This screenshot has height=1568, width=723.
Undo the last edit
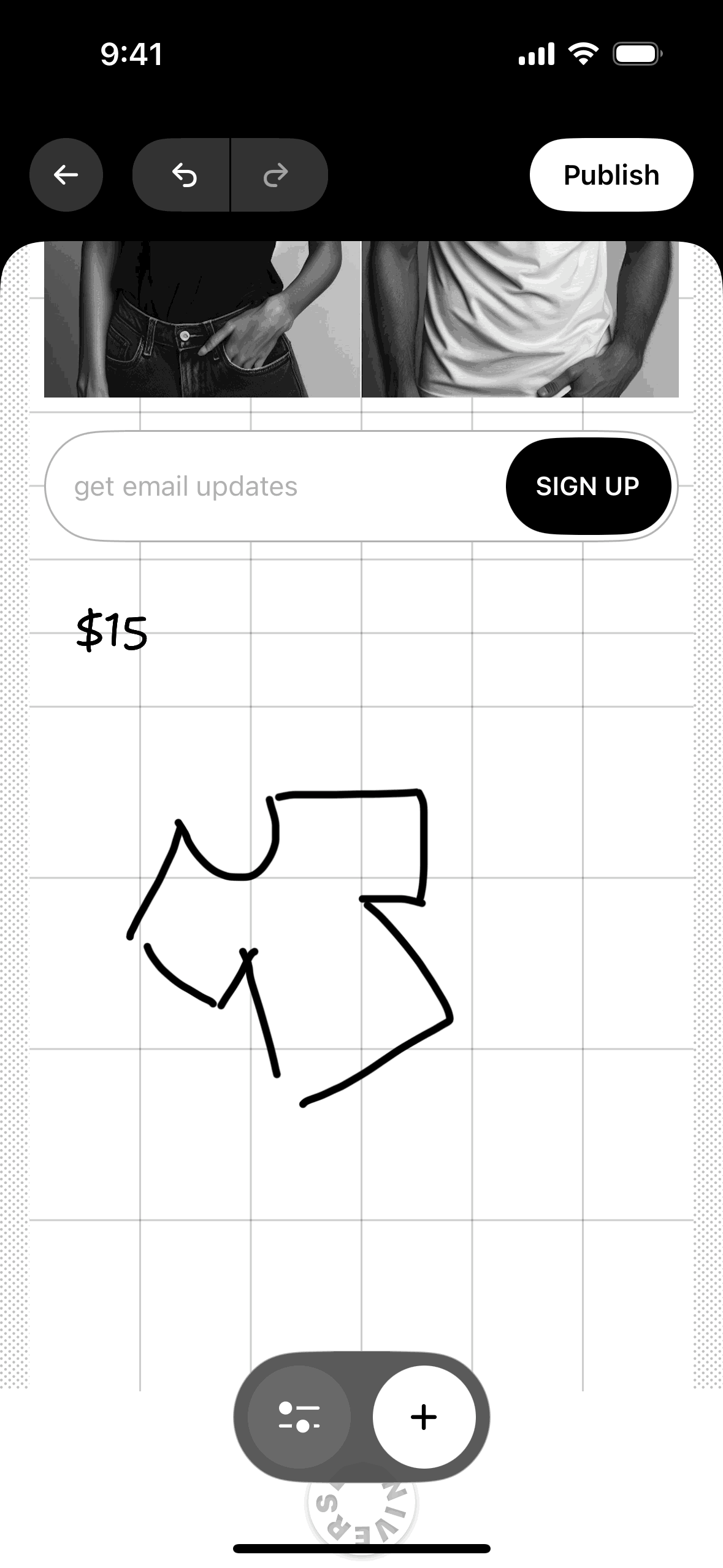(x=183, y=175)
